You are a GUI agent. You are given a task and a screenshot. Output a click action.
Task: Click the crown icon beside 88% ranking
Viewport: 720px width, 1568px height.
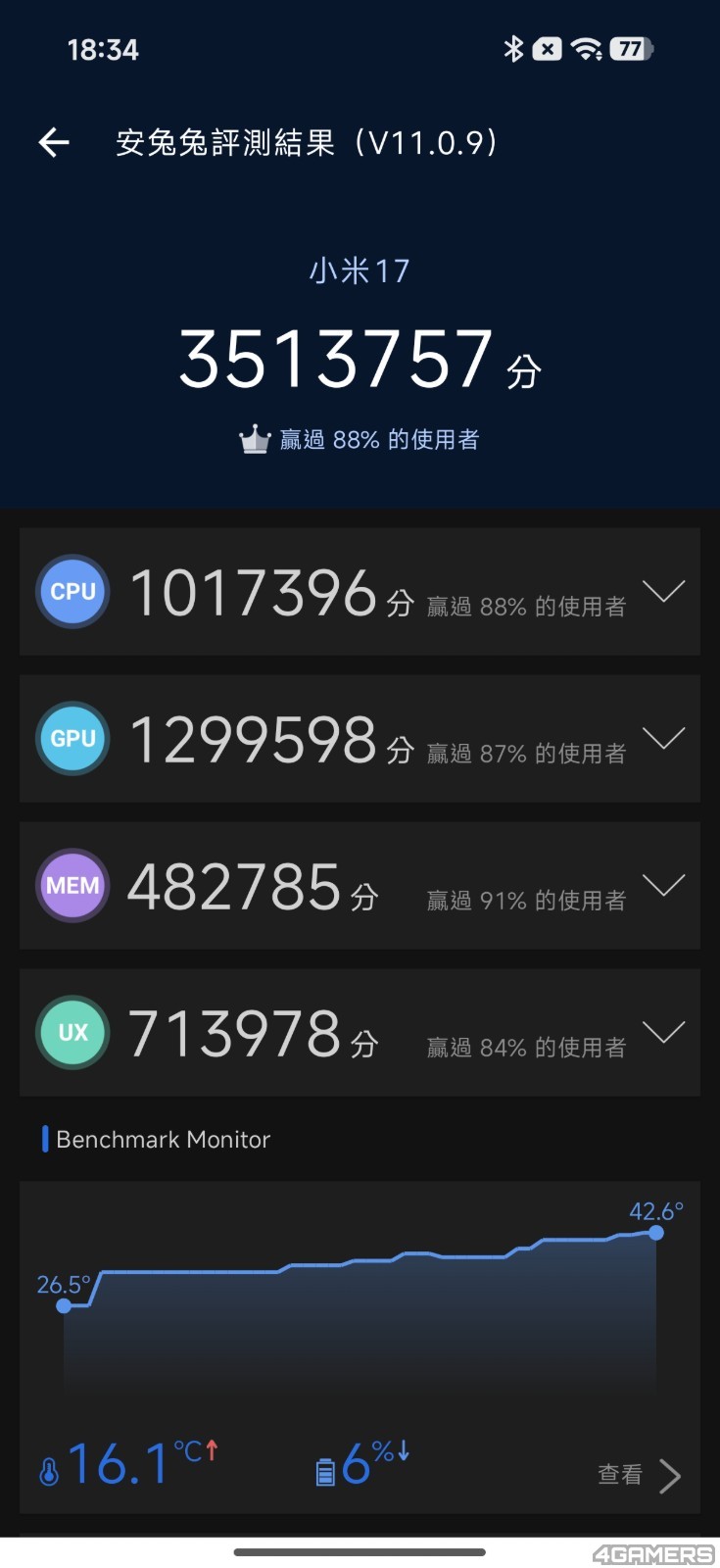click(x=255, y=438)
